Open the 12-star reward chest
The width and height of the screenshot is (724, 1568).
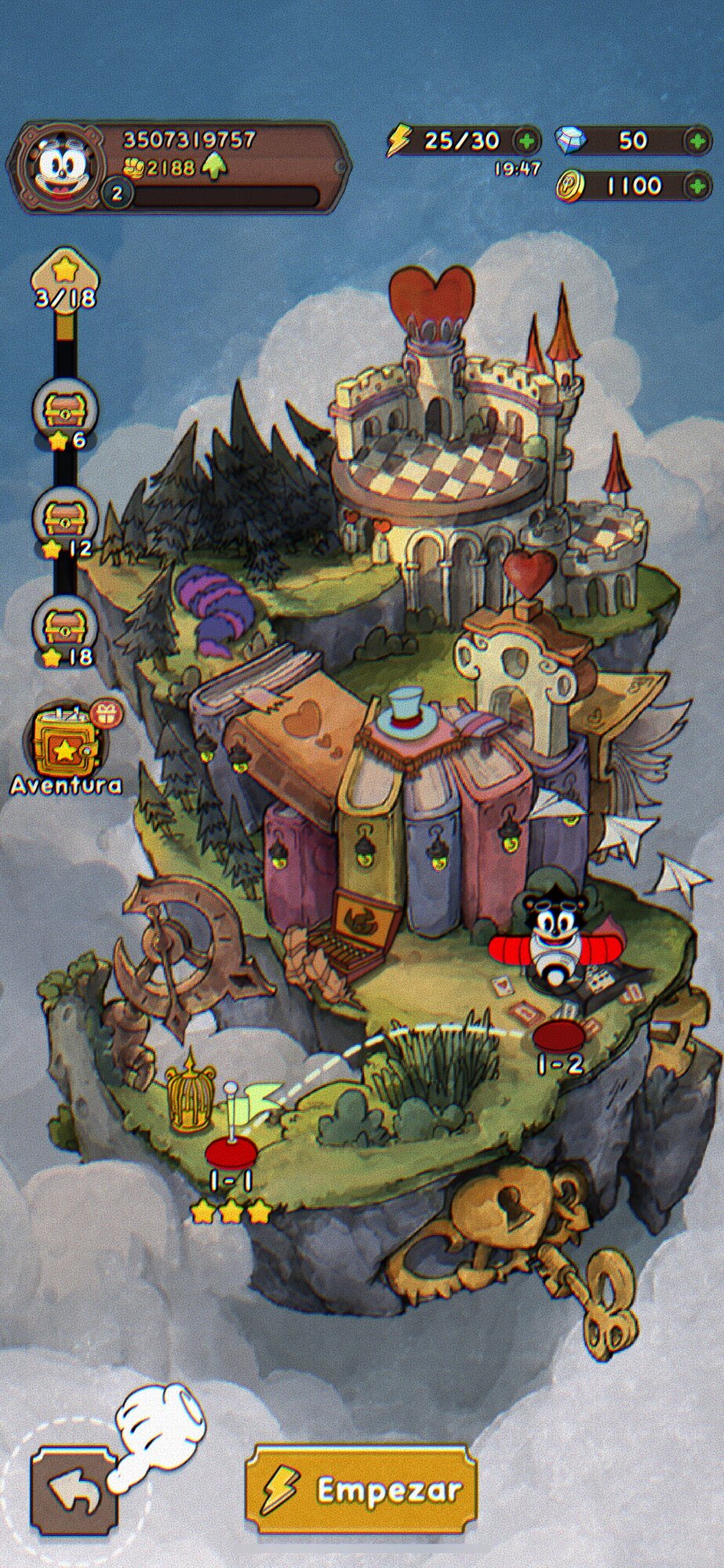tap(66, 521)
